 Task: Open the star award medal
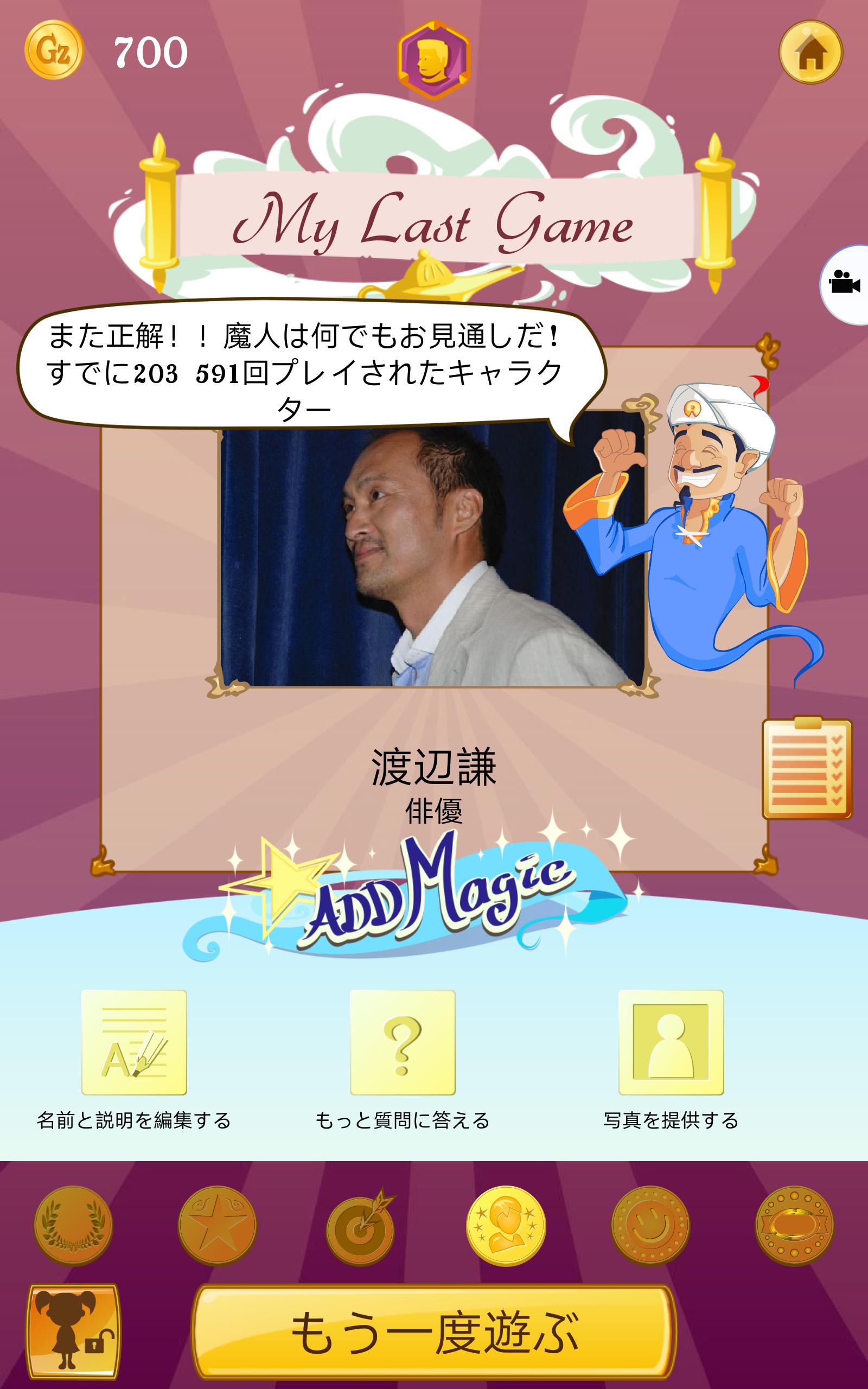coord(217,1225)
